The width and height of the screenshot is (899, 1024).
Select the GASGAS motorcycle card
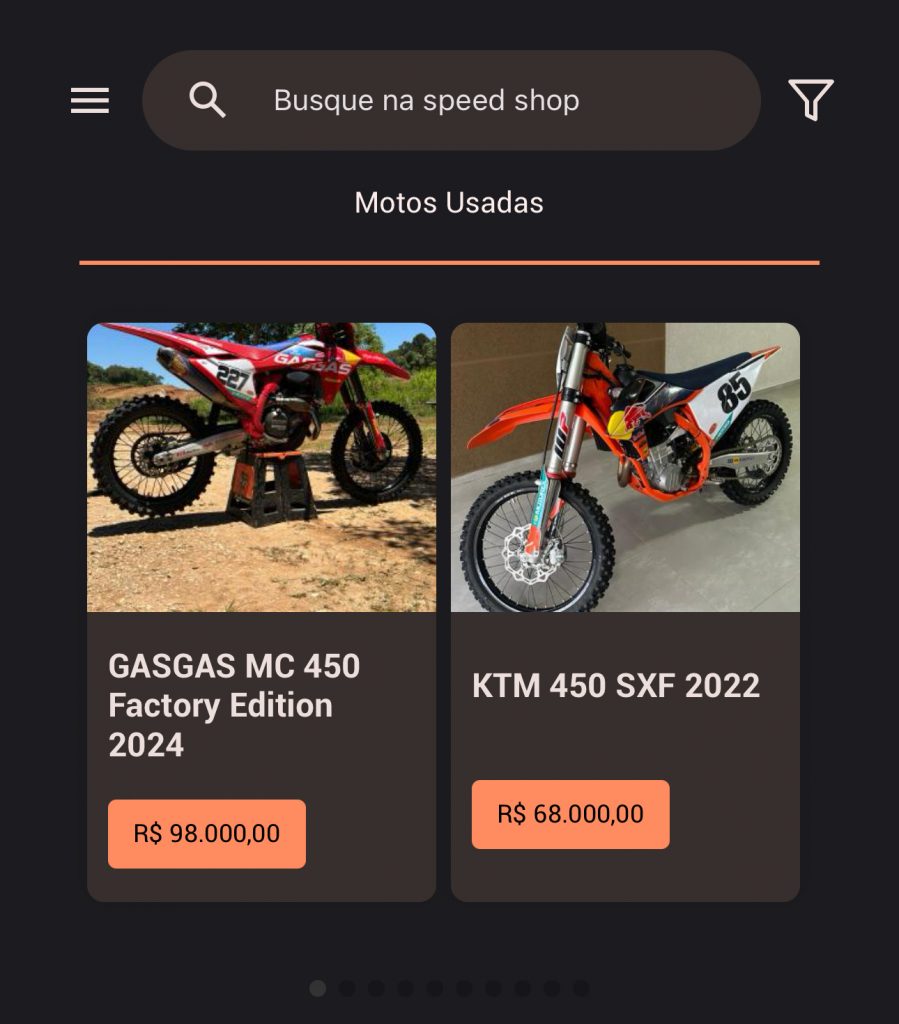(261, 610)
